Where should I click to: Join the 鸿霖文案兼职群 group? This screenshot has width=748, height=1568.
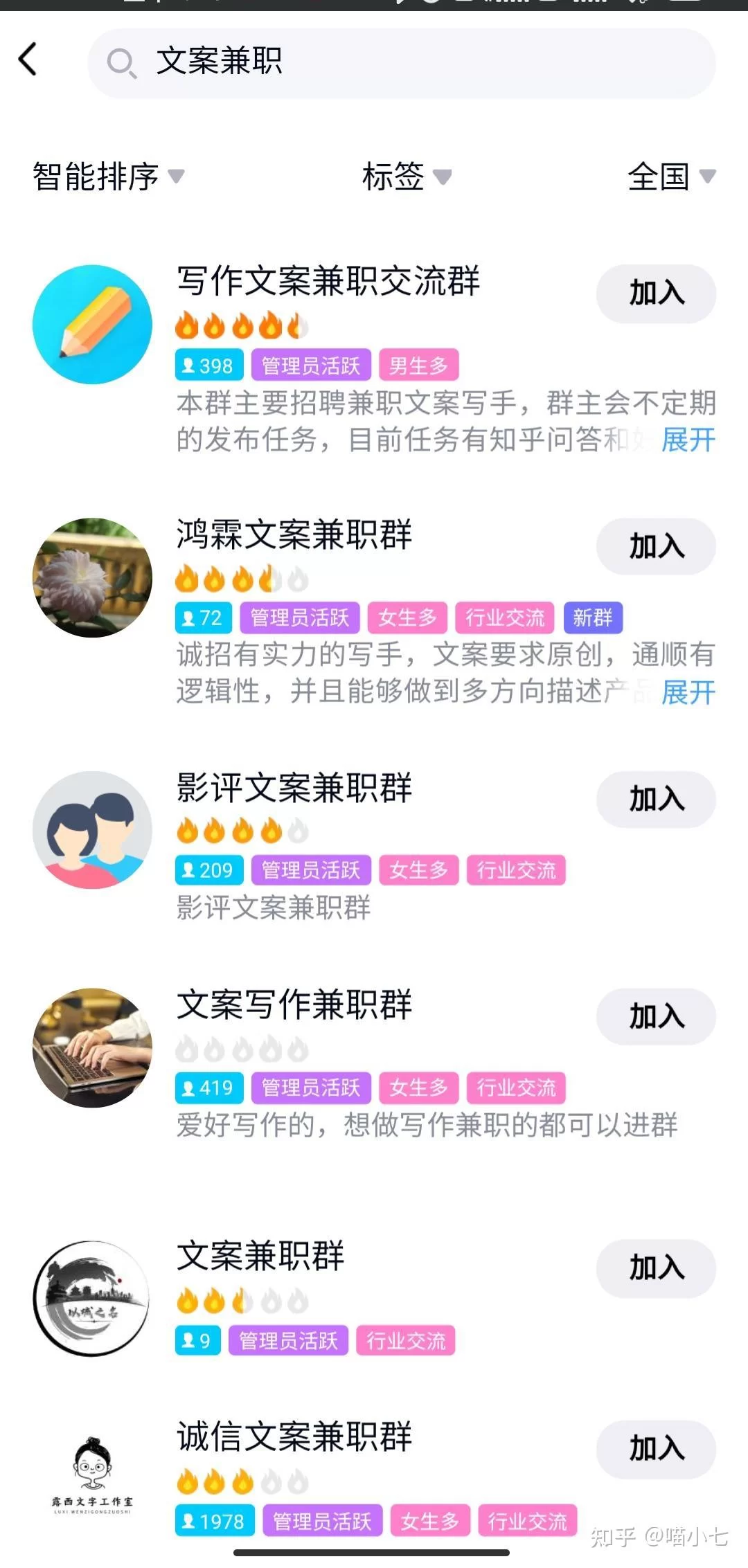point(656,546)
